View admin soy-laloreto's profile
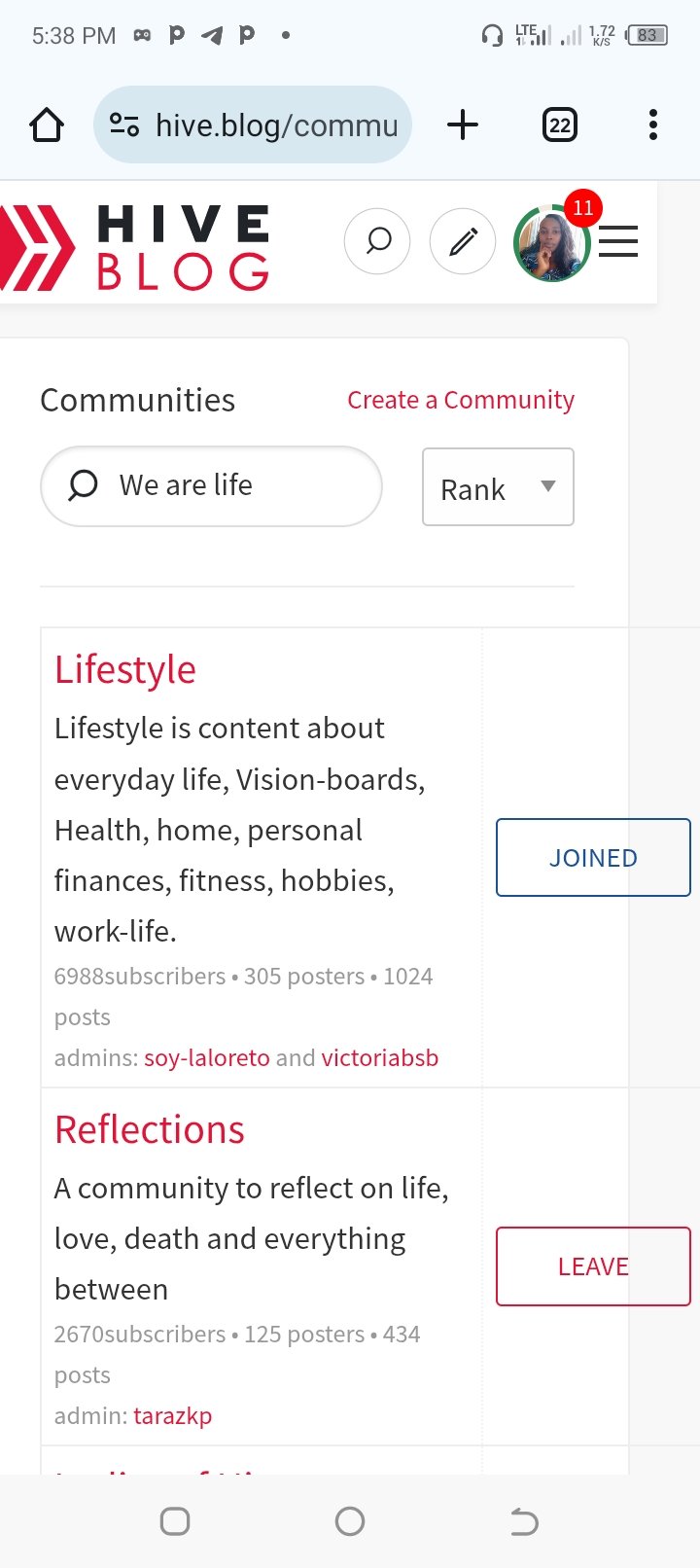This screenshot has height=1568, width=700. (207, 1057)
